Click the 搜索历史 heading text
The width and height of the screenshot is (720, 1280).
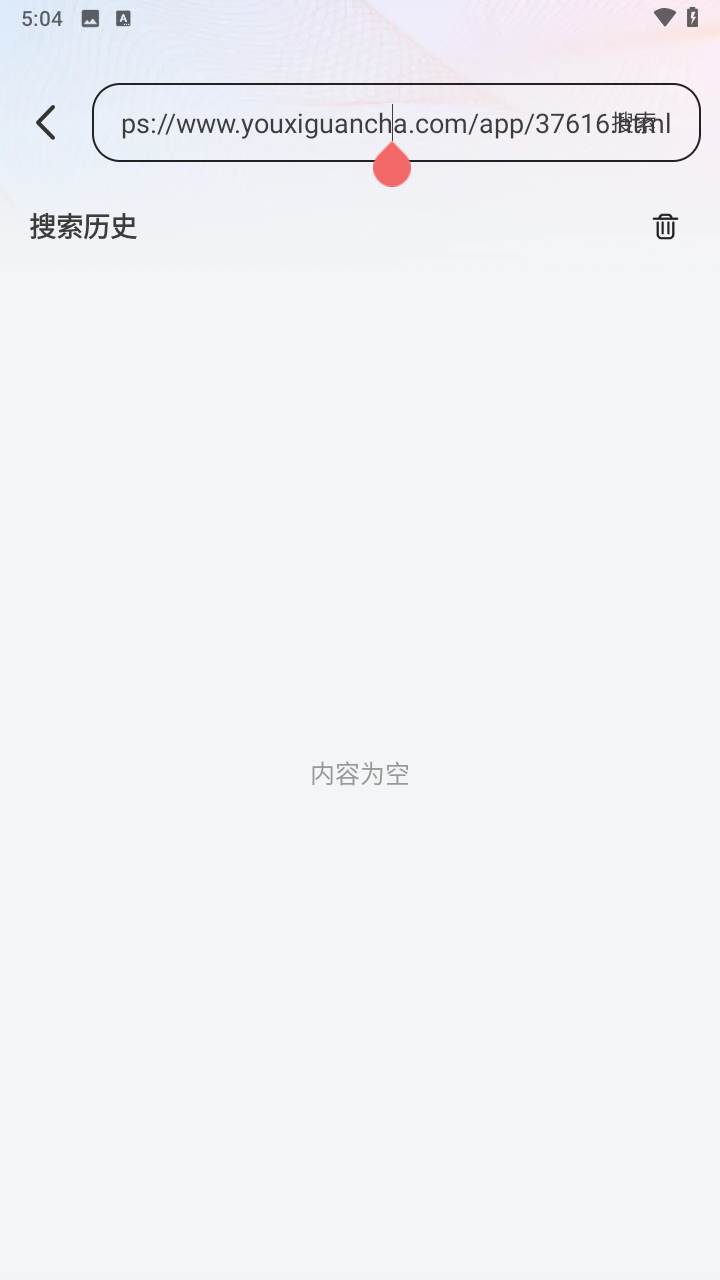point(83,227)
